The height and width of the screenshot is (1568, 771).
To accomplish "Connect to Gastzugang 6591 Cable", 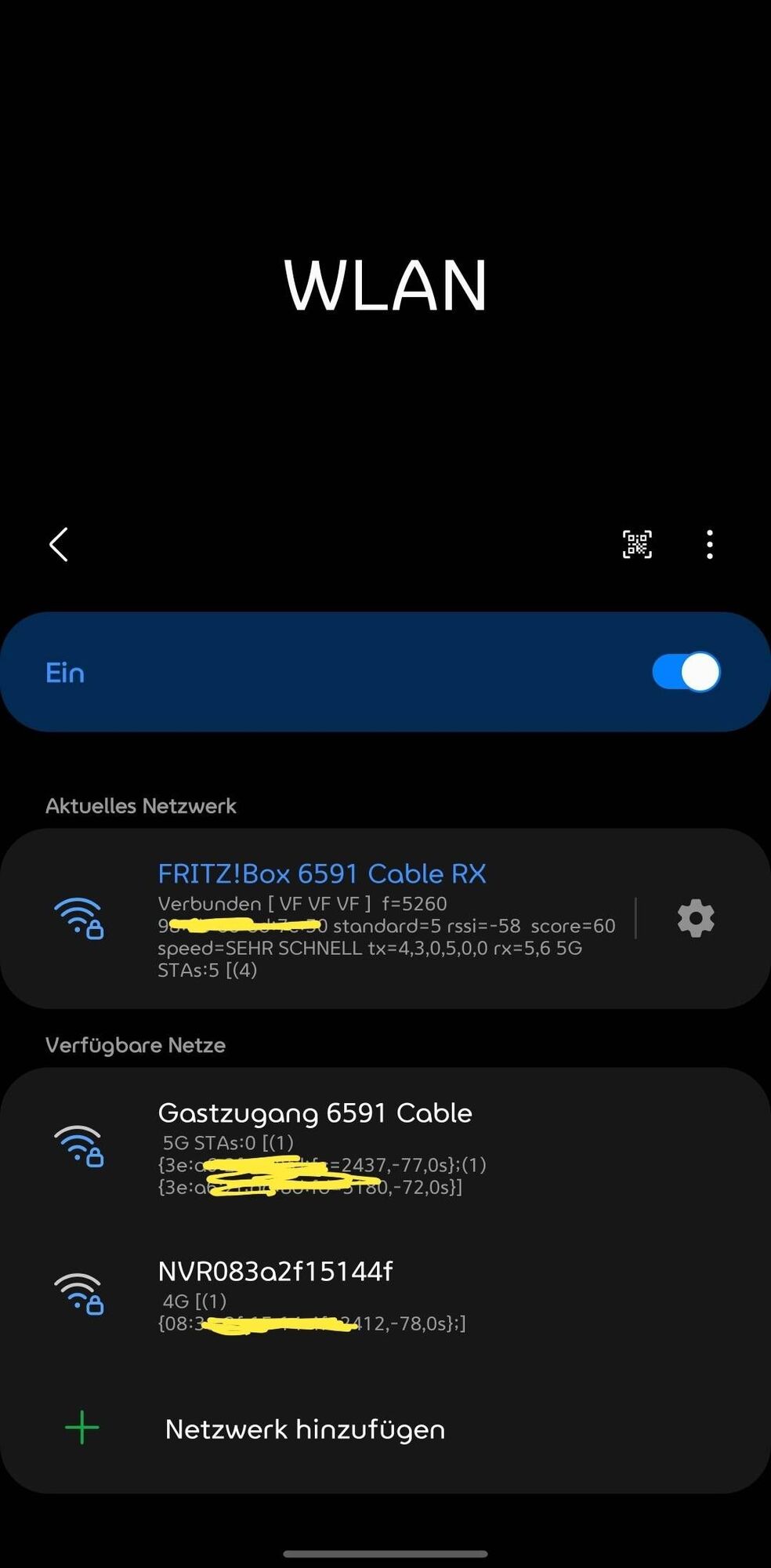I will [x=315, y=1147].
